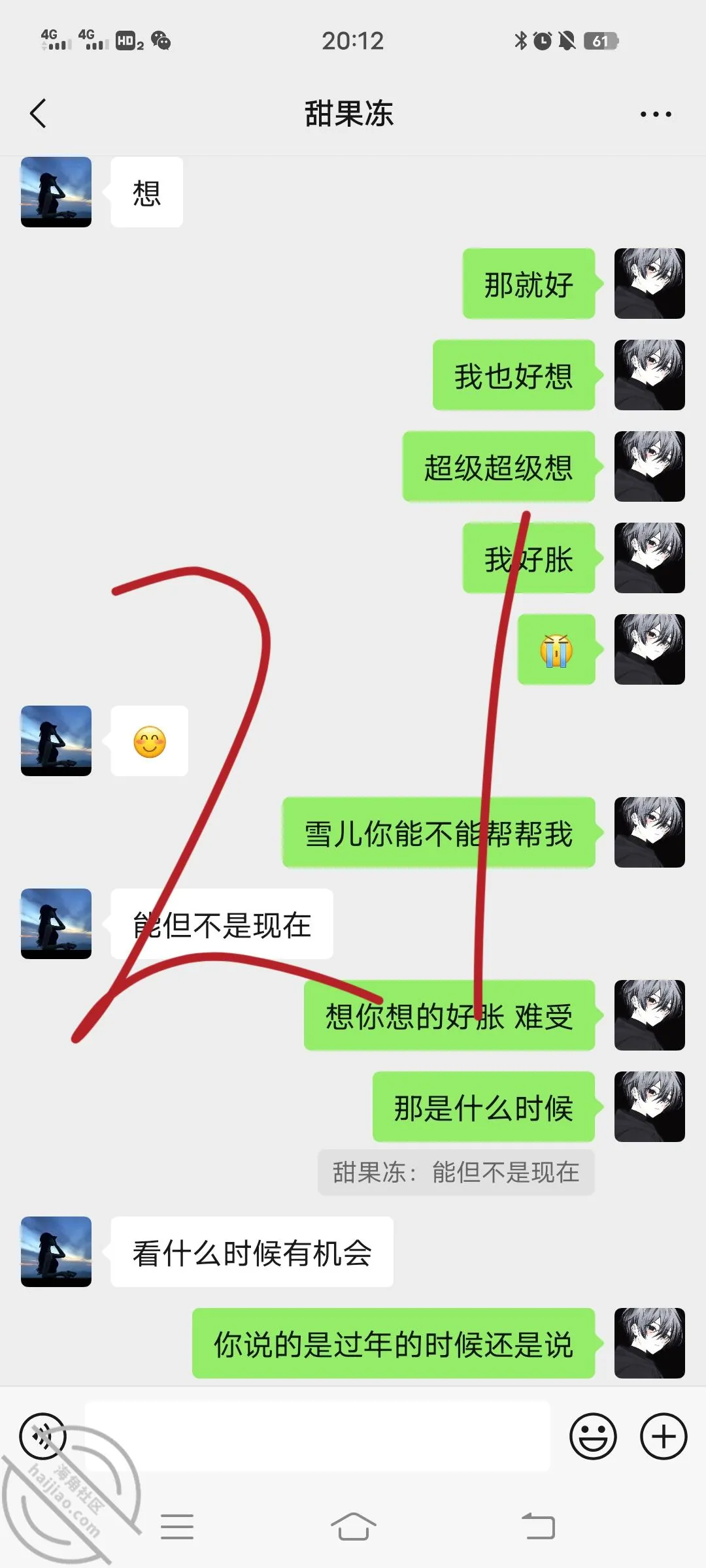Jump to quoted message 能但不是现在

pos(456,1172)
